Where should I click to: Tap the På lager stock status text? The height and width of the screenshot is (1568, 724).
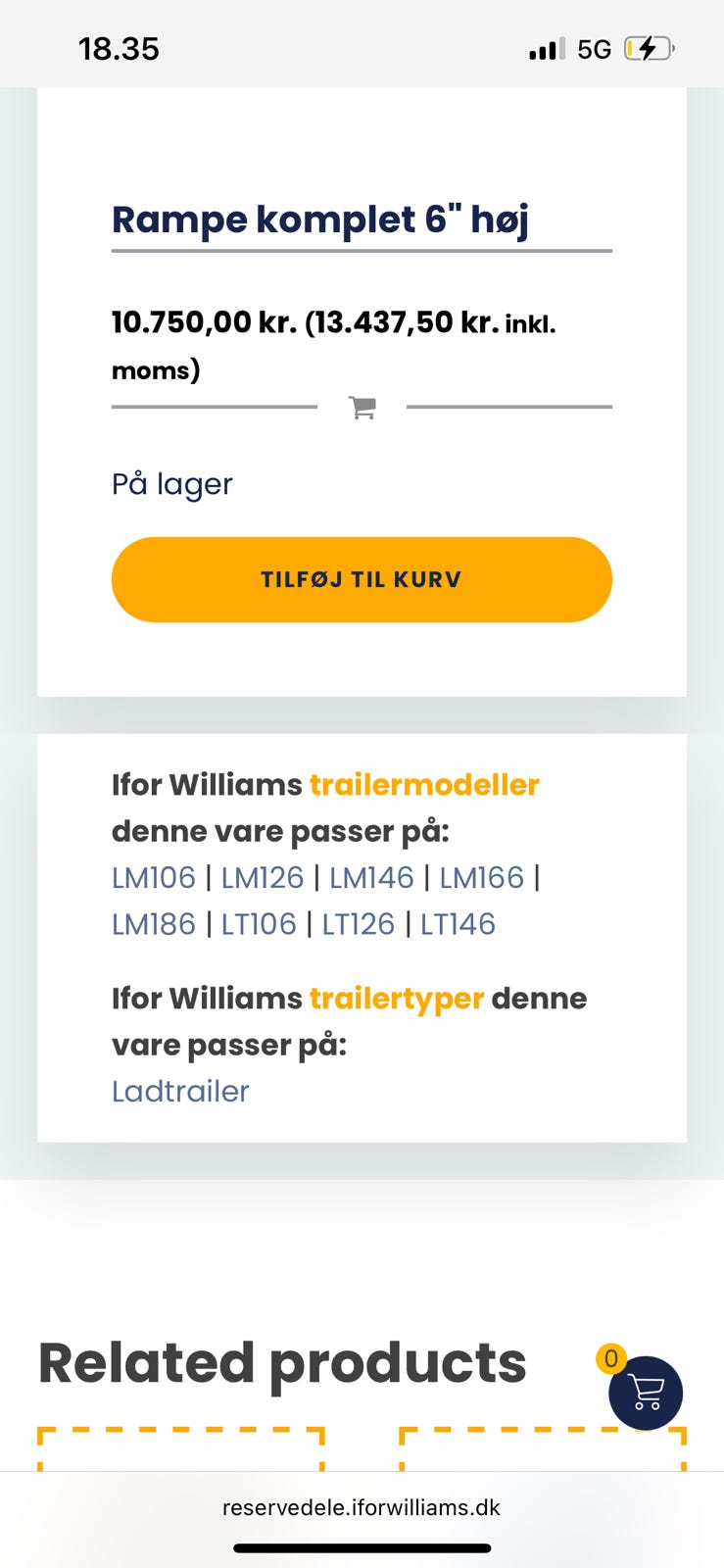click(x=172, y=483)
